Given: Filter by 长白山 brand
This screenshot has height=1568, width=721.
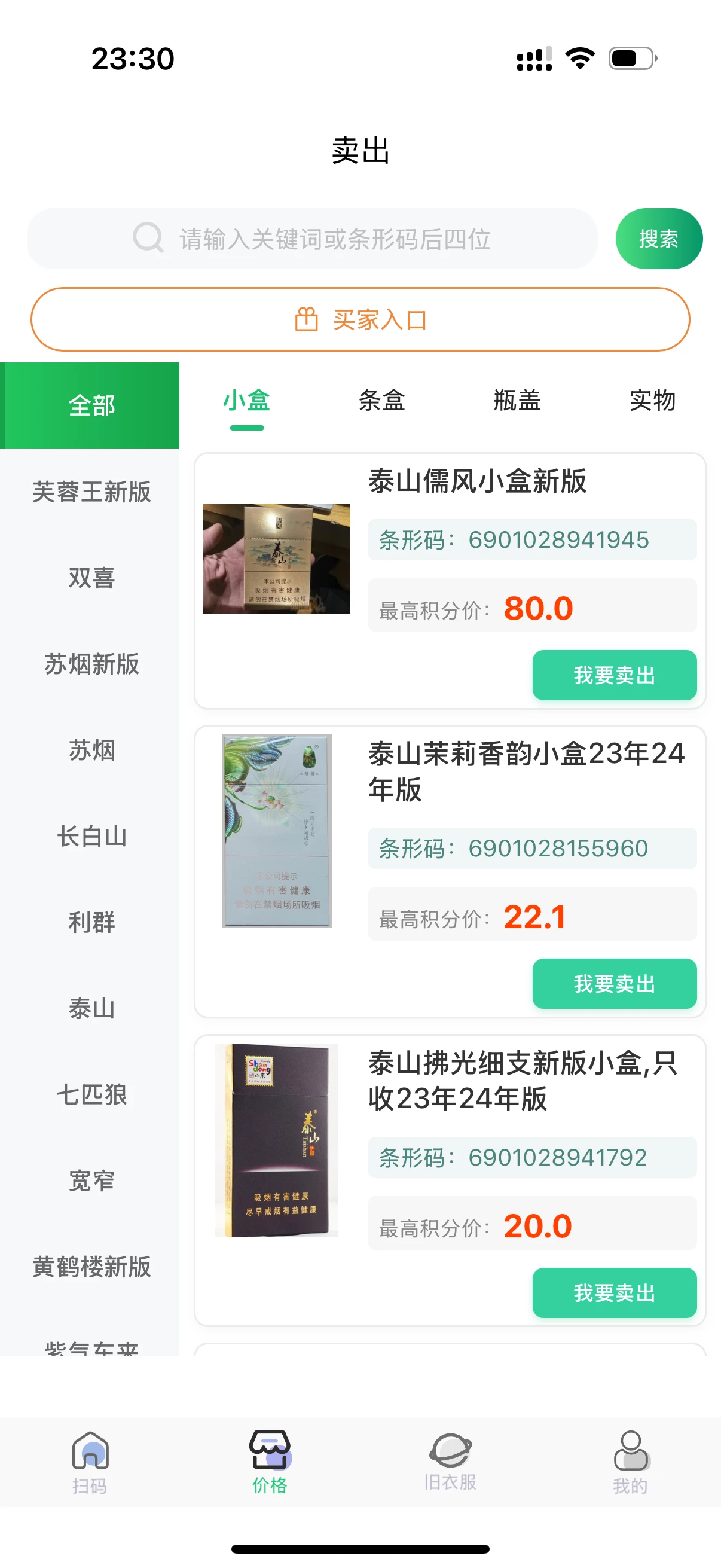Looking at the screenshot, I should click(x=91, y=837).
